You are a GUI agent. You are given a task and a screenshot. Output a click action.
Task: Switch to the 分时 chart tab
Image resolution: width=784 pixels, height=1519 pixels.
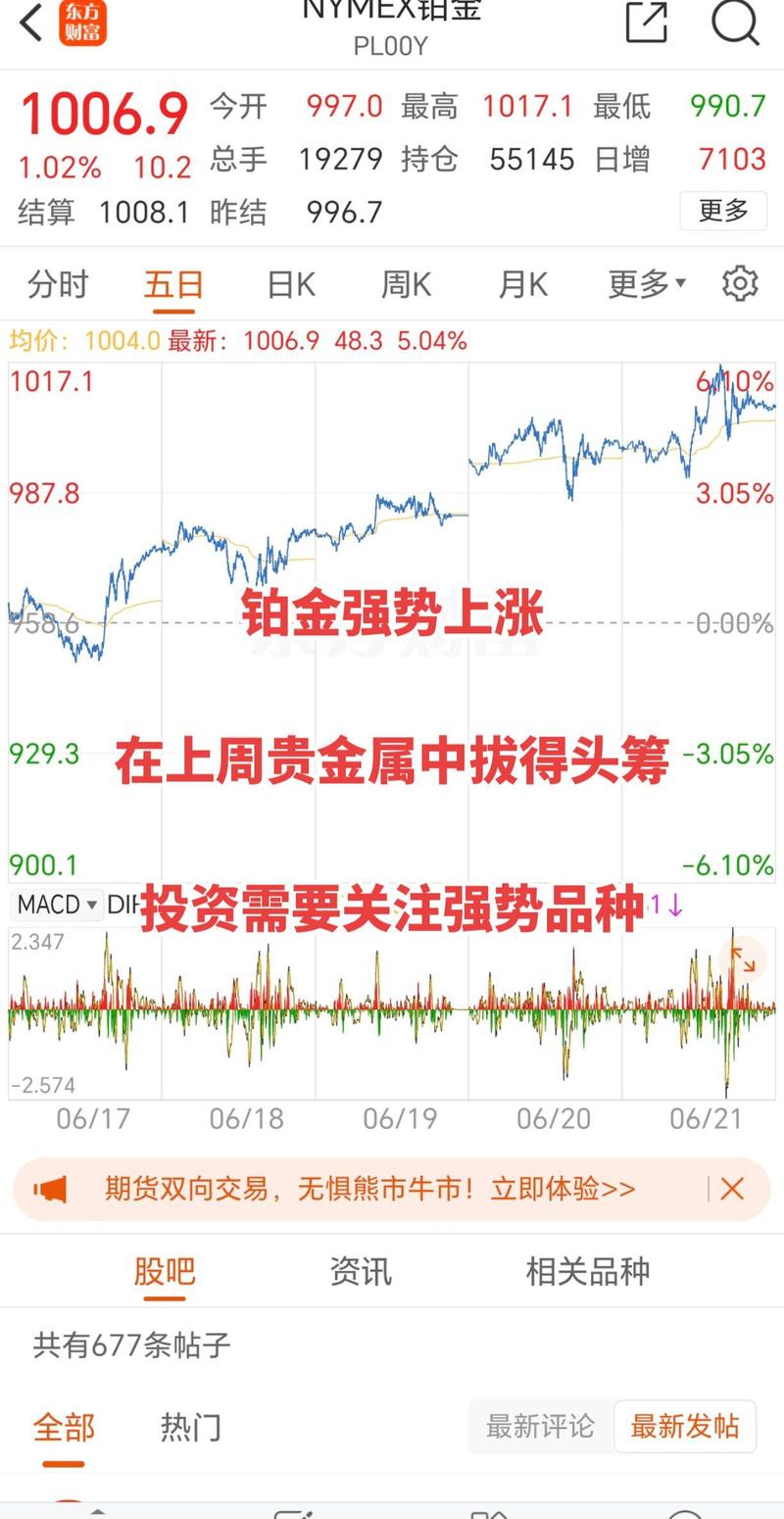coord(58,284)
